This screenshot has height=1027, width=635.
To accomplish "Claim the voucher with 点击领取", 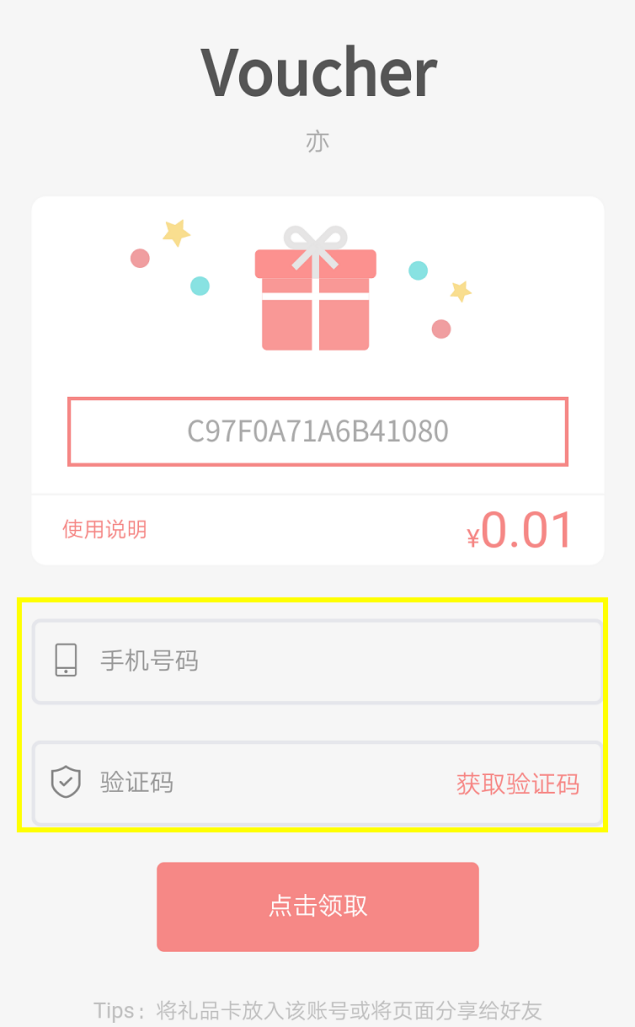I will click(x=318, y=907).
